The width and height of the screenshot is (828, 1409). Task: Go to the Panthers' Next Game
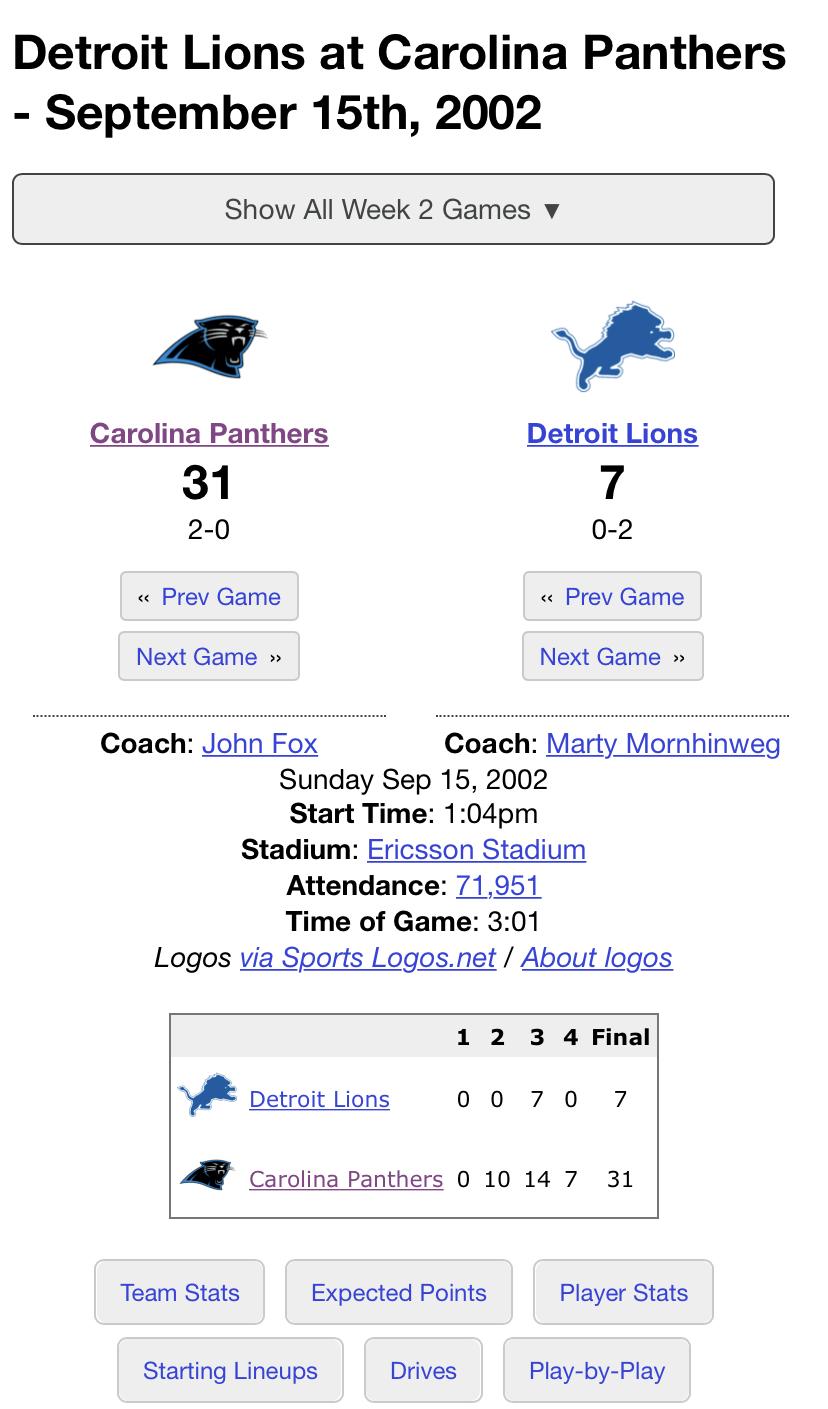[x=209, y=657]
